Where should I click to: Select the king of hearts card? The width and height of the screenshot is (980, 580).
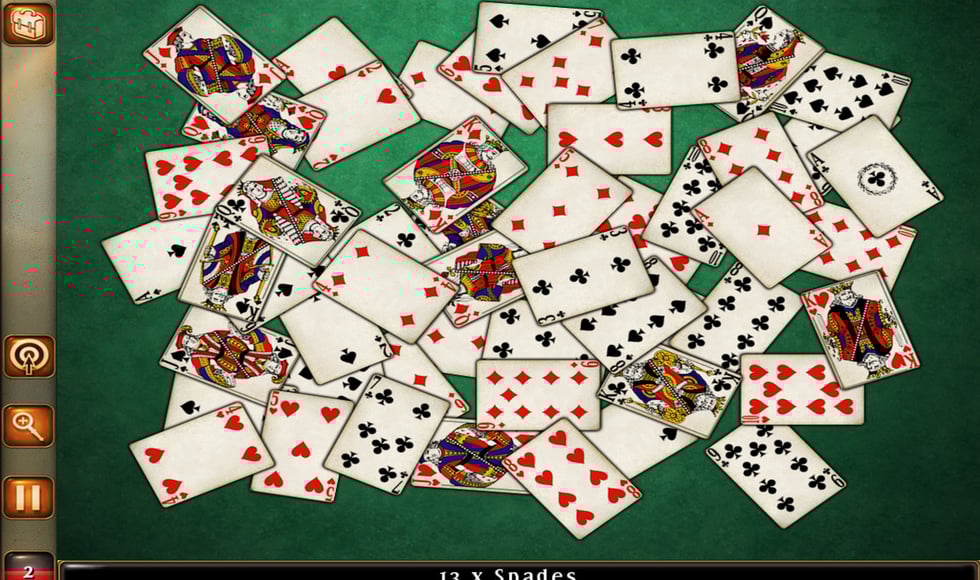point(859,328)
